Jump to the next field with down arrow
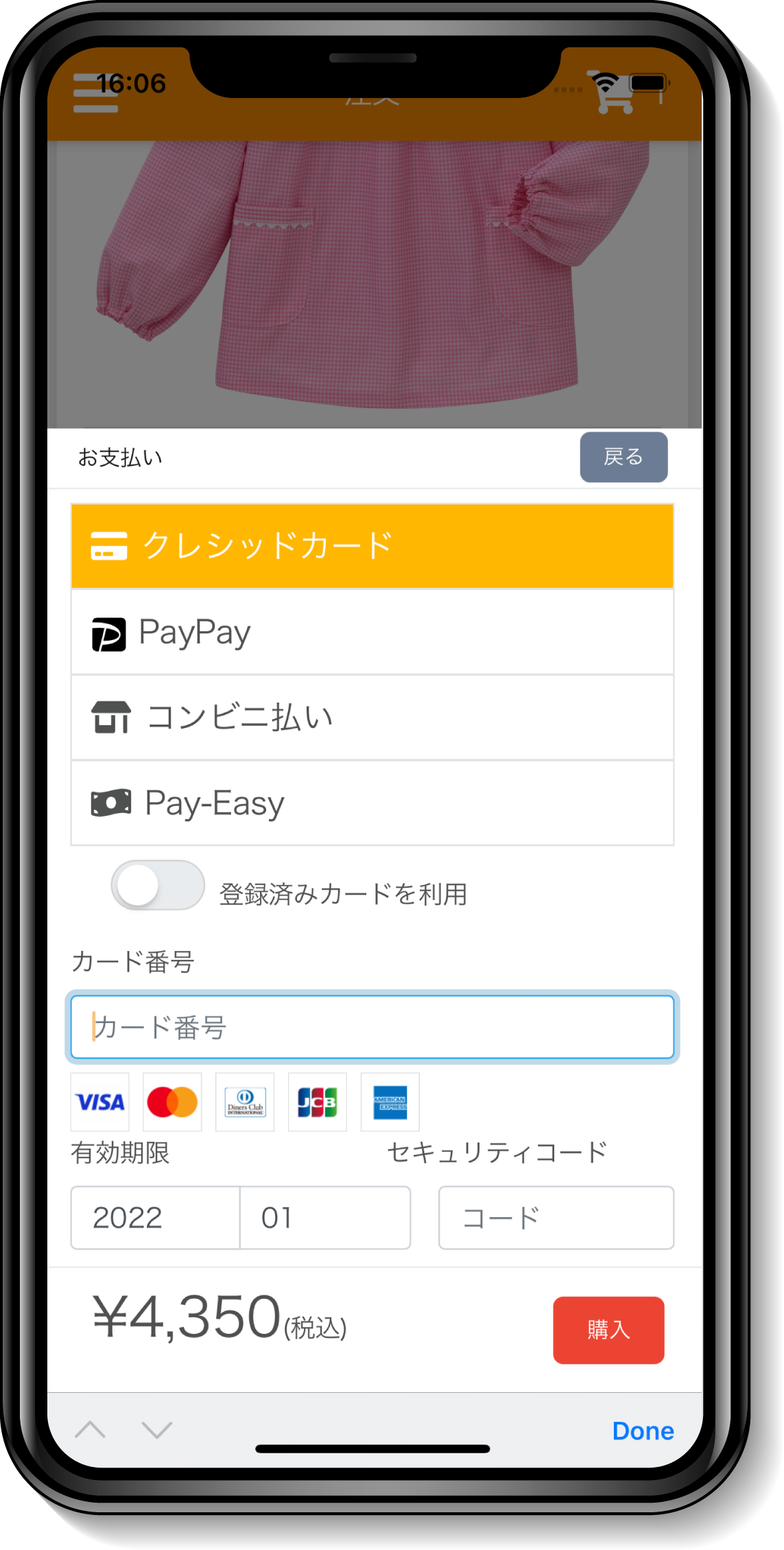The width and height of the screenshot is (784, 1550). tap(156, 1430)
